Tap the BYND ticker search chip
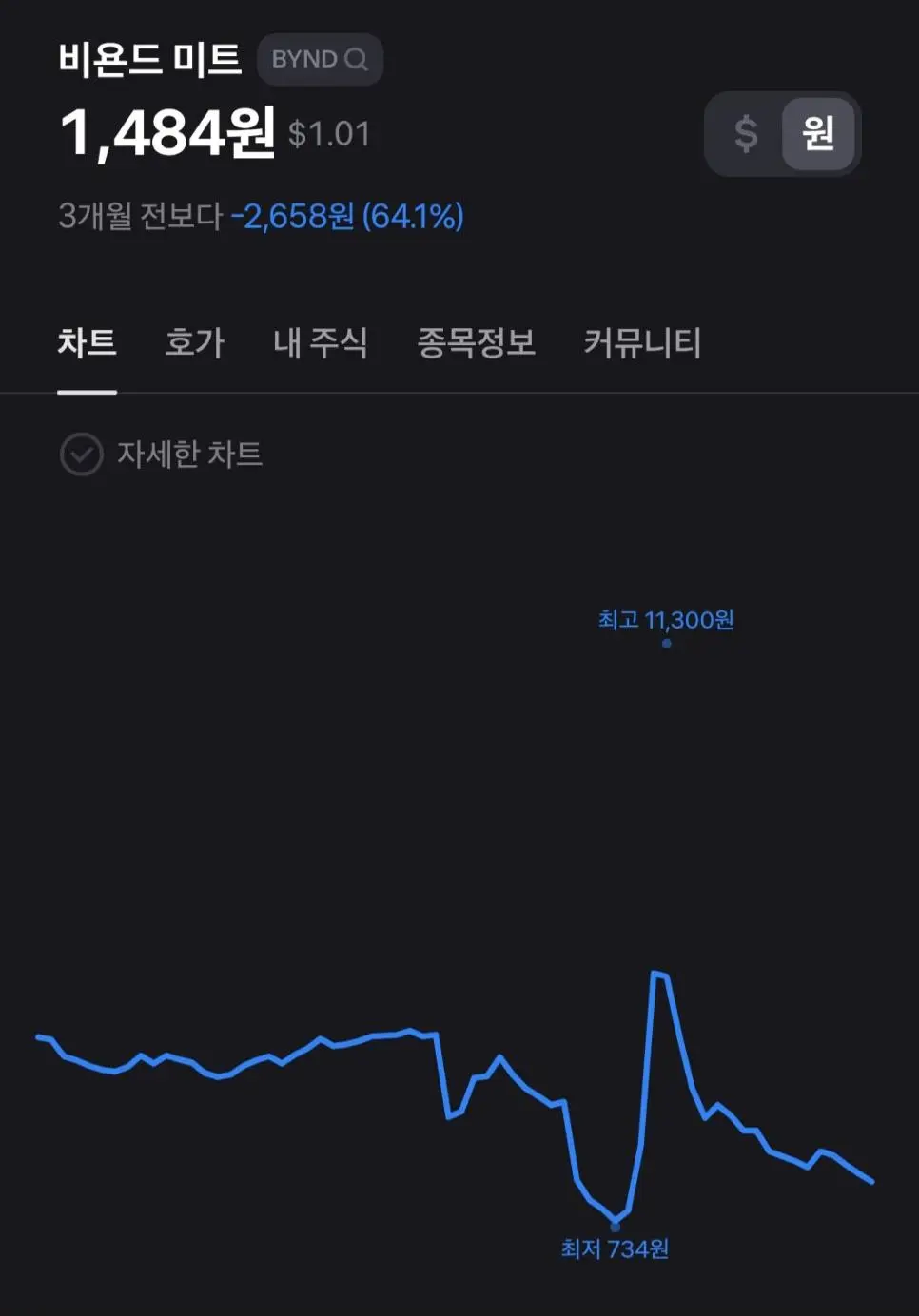 tap(320, 60)
